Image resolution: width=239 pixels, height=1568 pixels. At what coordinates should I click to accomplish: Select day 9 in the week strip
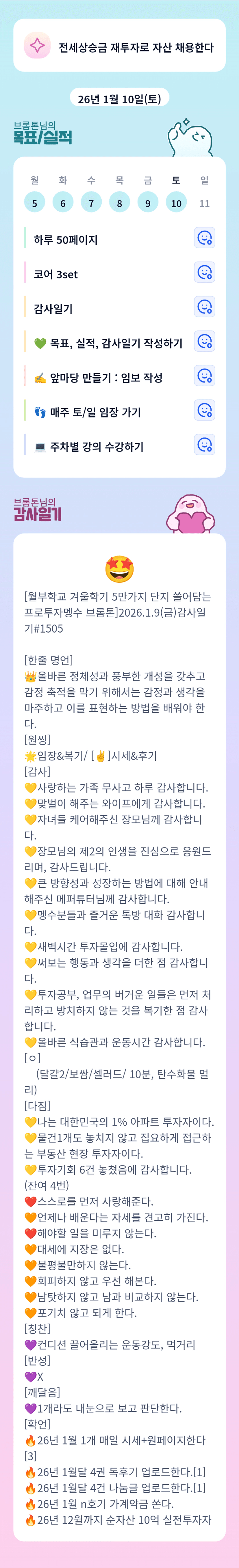[x=148, y=203]
